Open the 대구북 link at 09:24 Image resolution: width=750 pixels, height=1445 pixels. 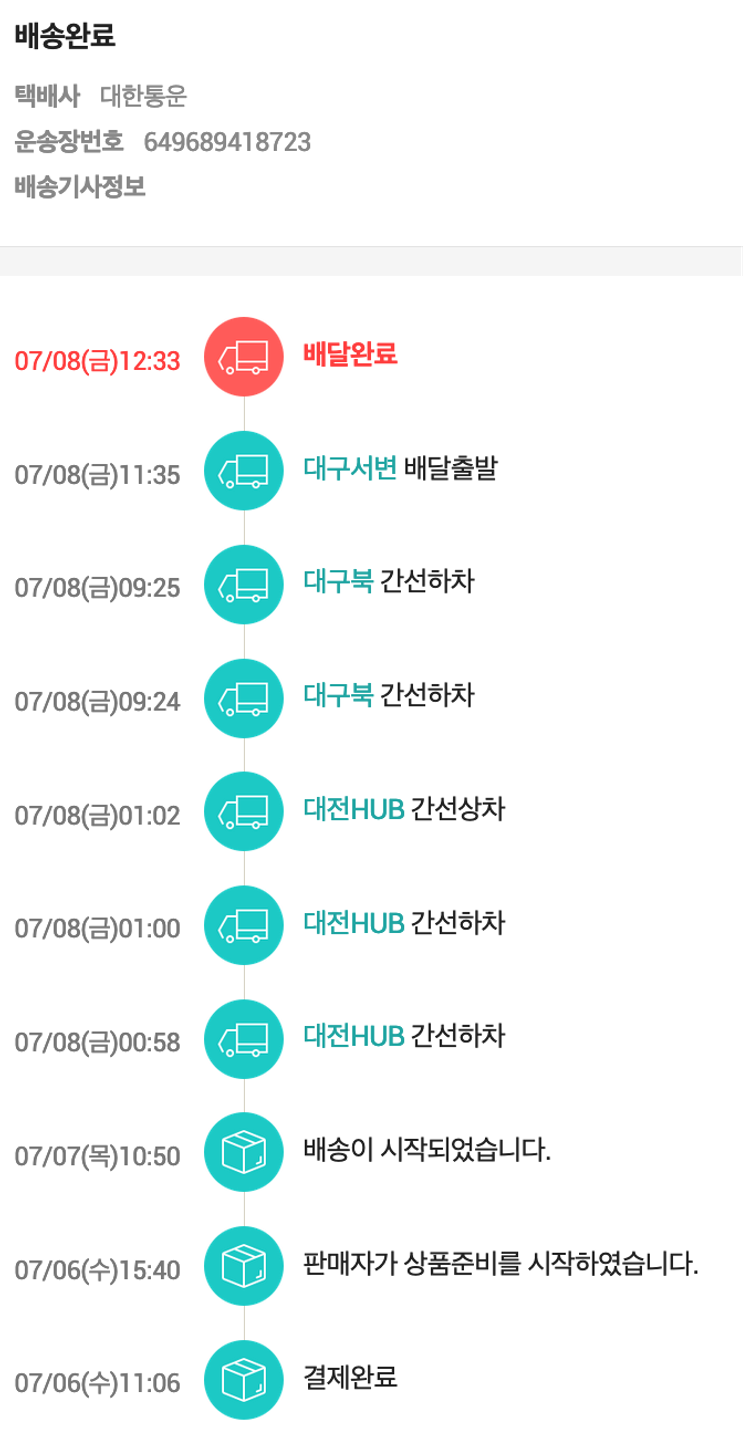point(338,695)
